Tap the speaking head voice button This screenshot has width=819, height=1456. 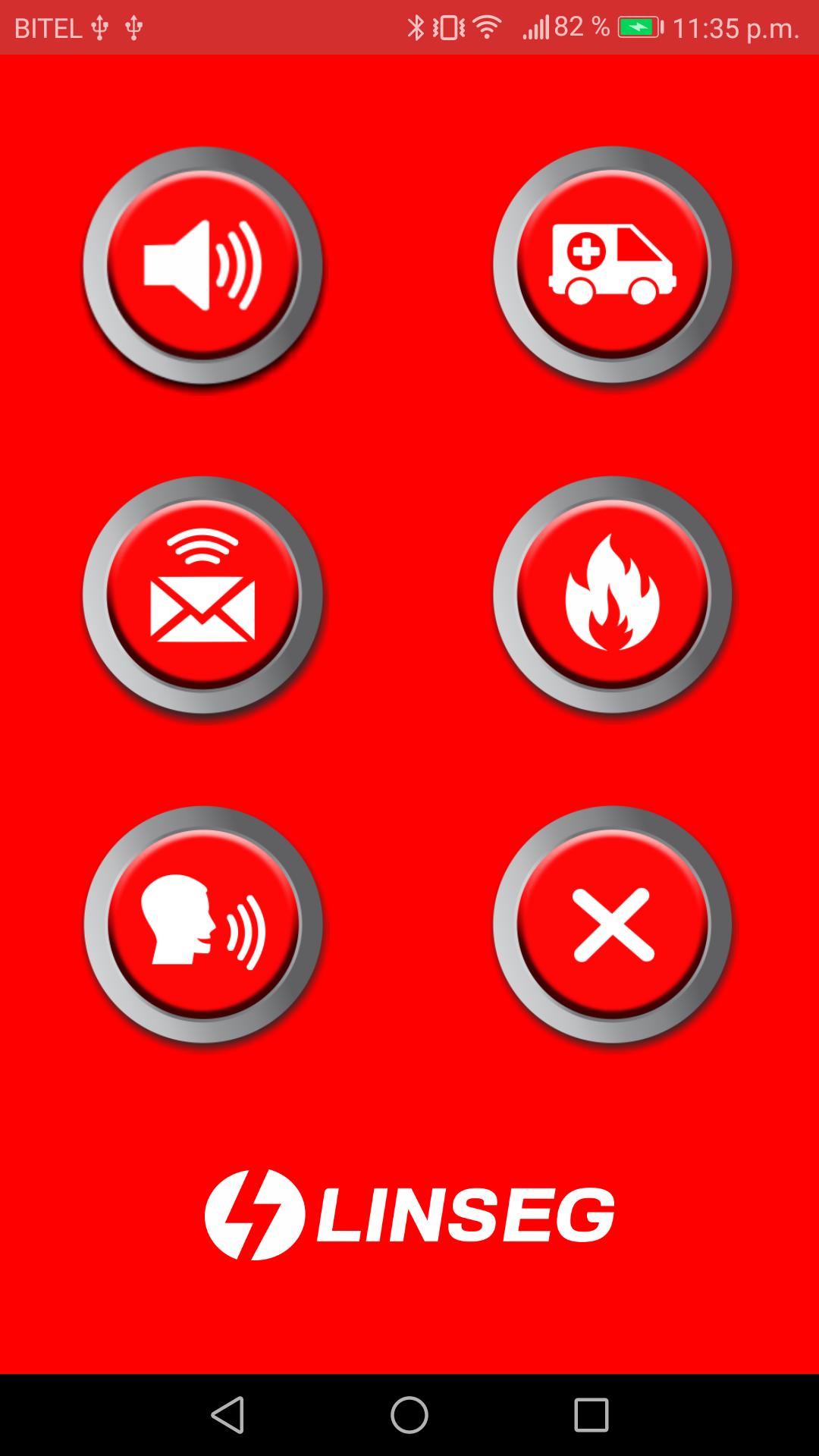[202, 924]
